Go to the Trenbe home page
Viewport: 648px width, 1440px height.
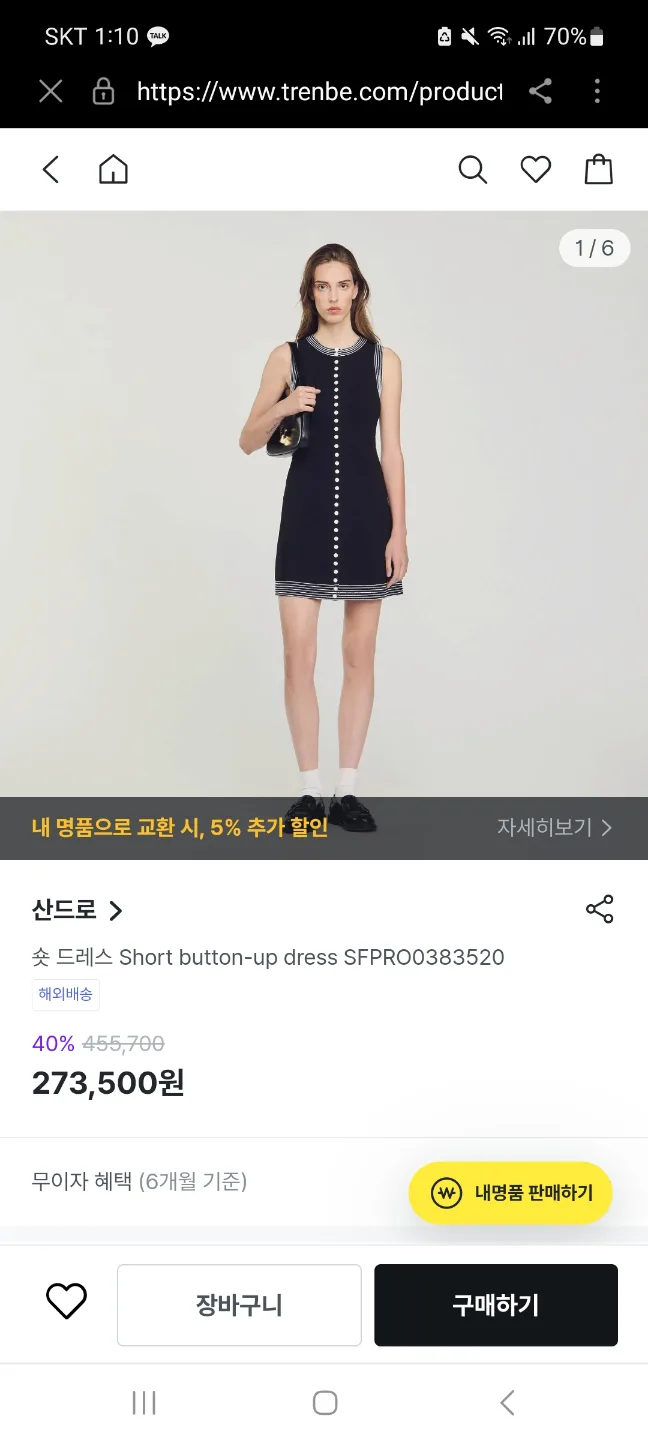click(113, 170)
